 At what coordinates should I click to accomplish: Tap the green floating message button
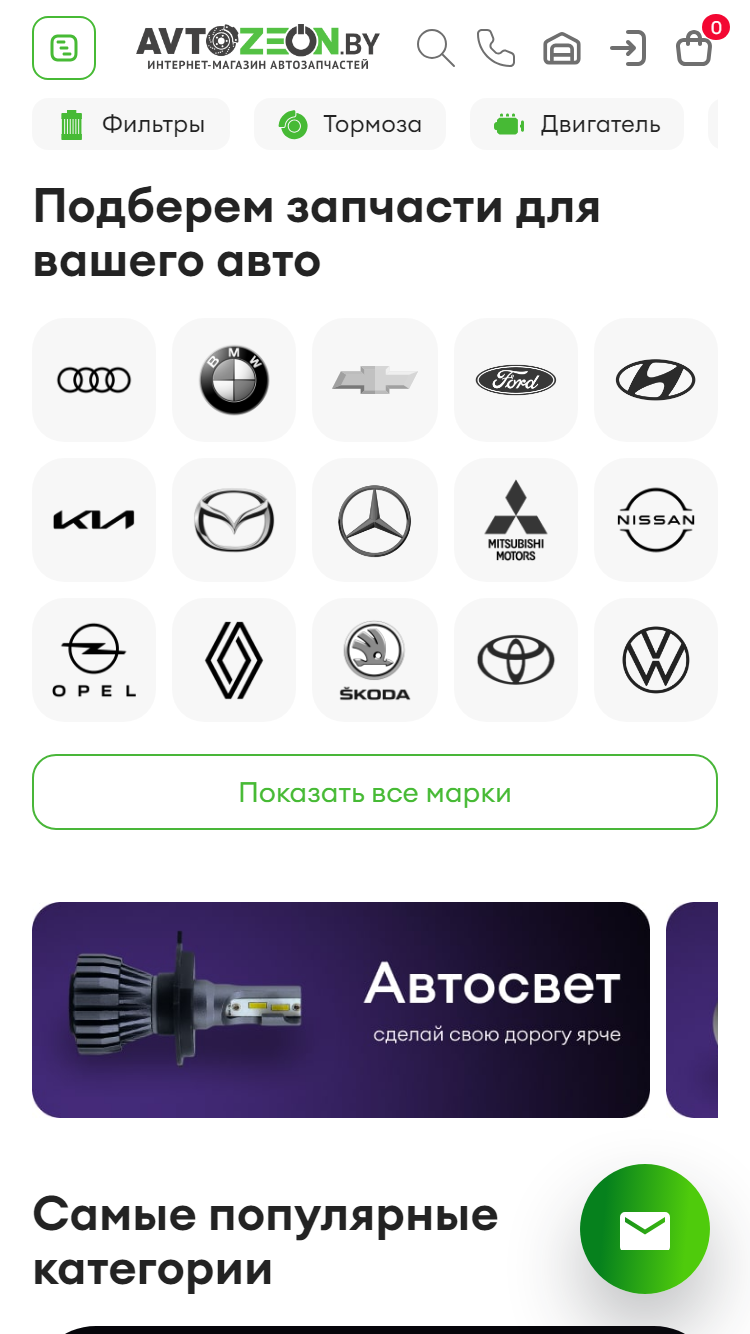coord(645,1229)
